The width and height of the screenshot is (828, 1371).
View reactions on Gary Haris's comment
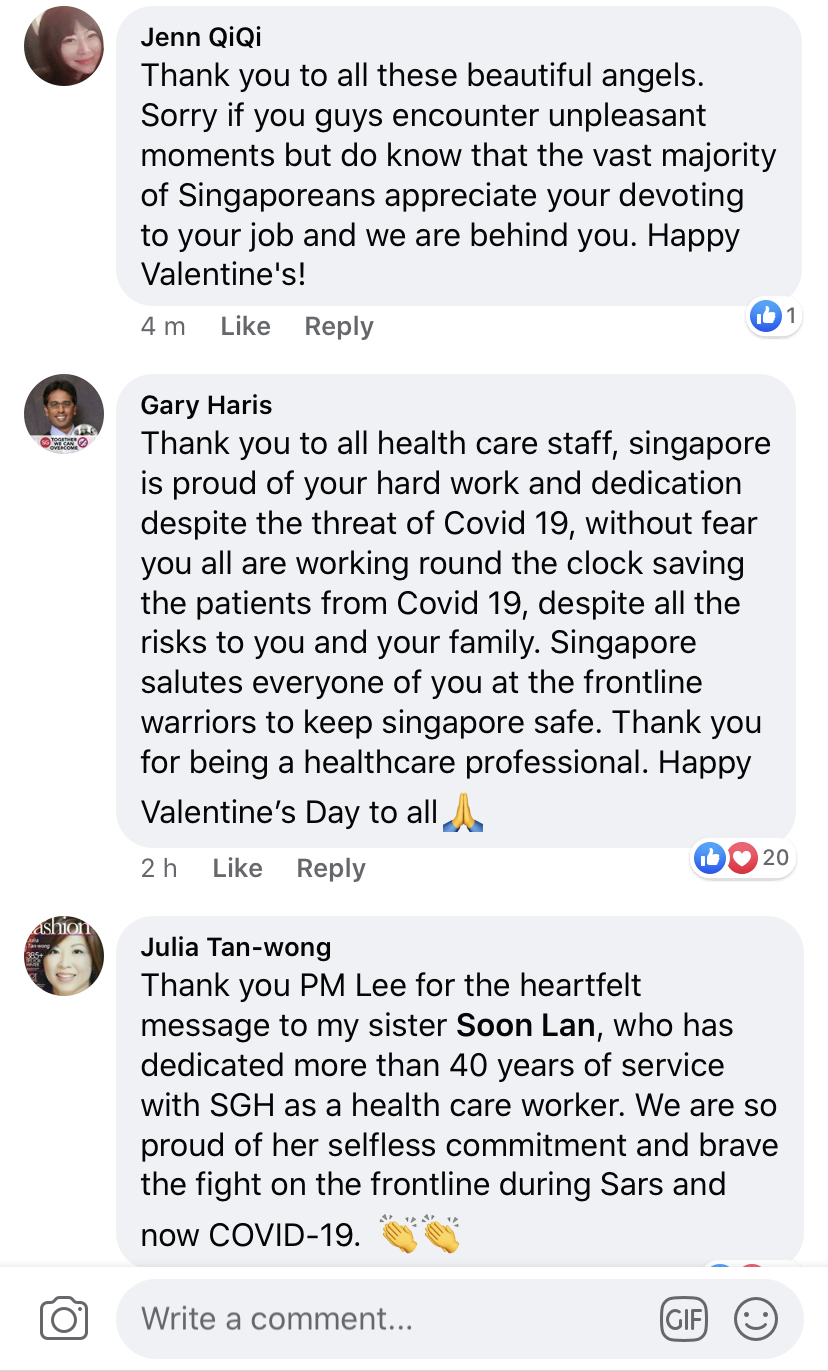(x=742, y=857)
